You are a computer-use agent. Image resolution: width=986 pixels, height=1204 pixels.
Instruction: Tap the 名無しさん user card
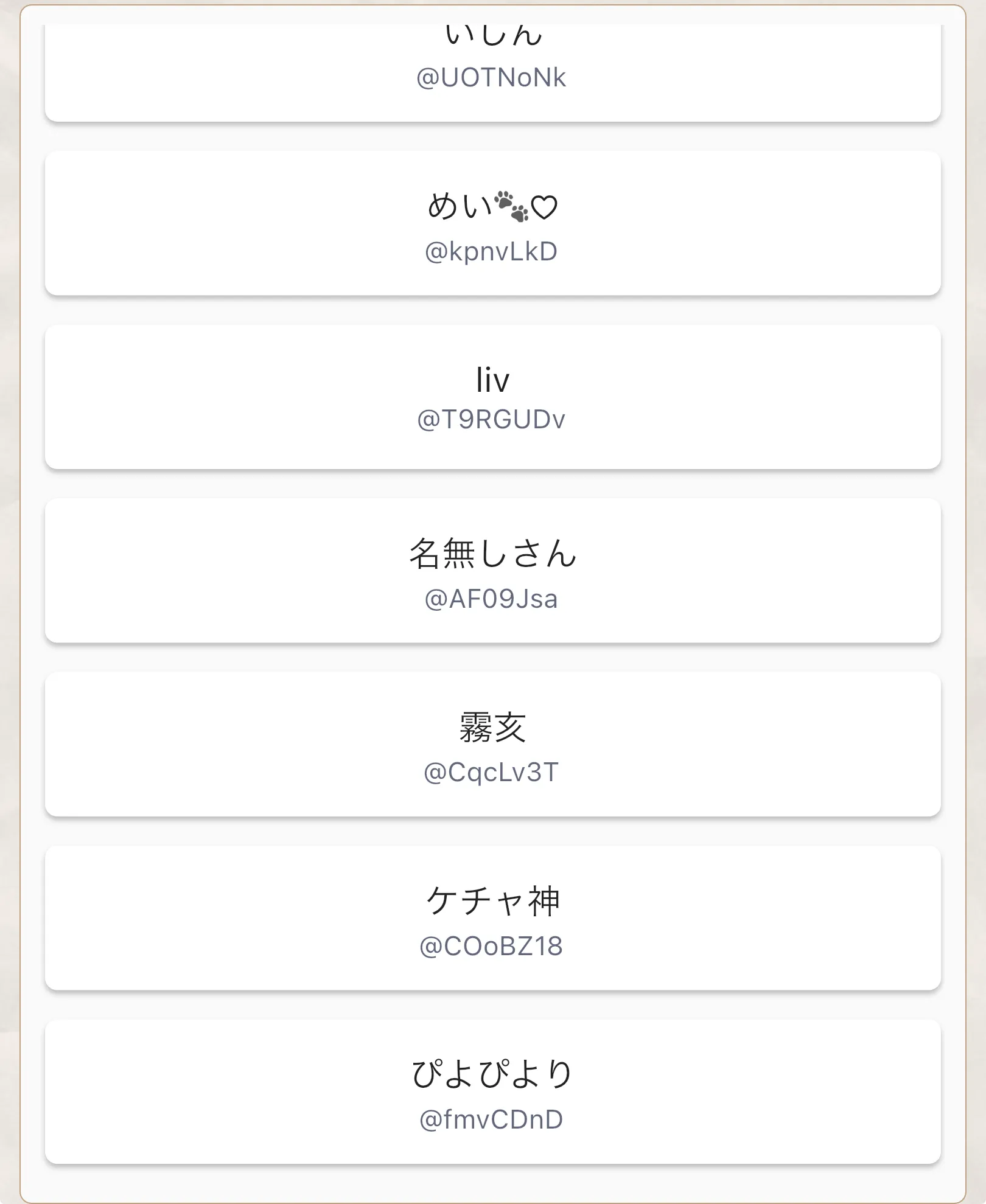click(492, 571)
